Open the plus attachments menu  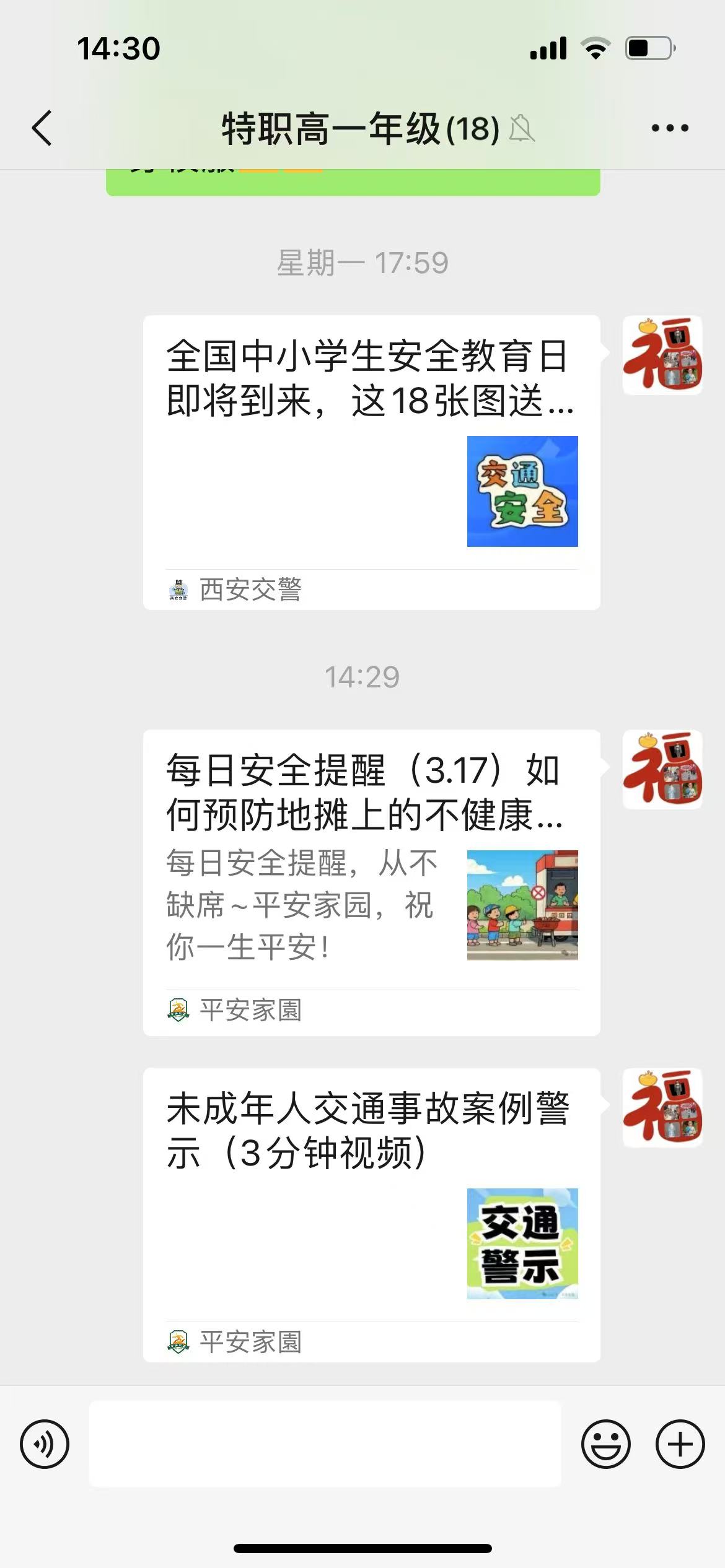[x=680, y=1444]
